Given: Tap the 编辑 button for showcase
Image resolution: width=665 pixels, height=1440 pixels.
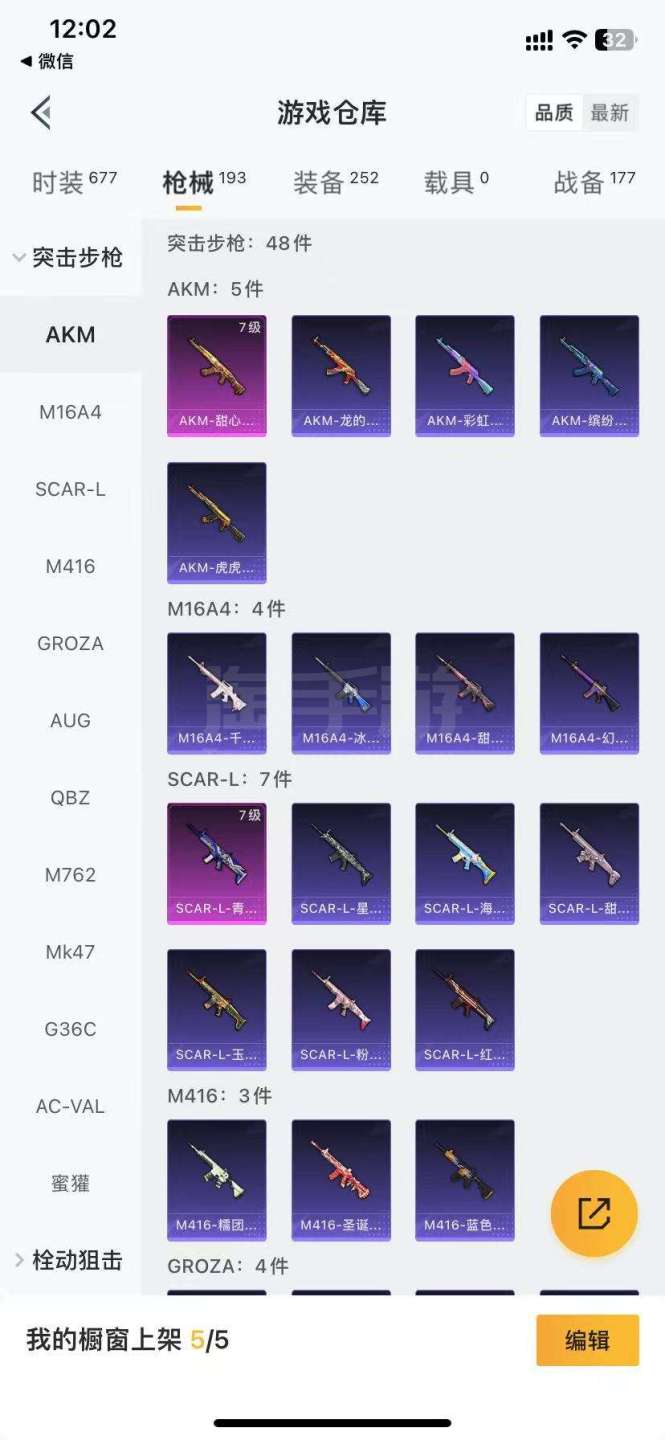Looking at the screenshot, I should (x=587, y=1340).
